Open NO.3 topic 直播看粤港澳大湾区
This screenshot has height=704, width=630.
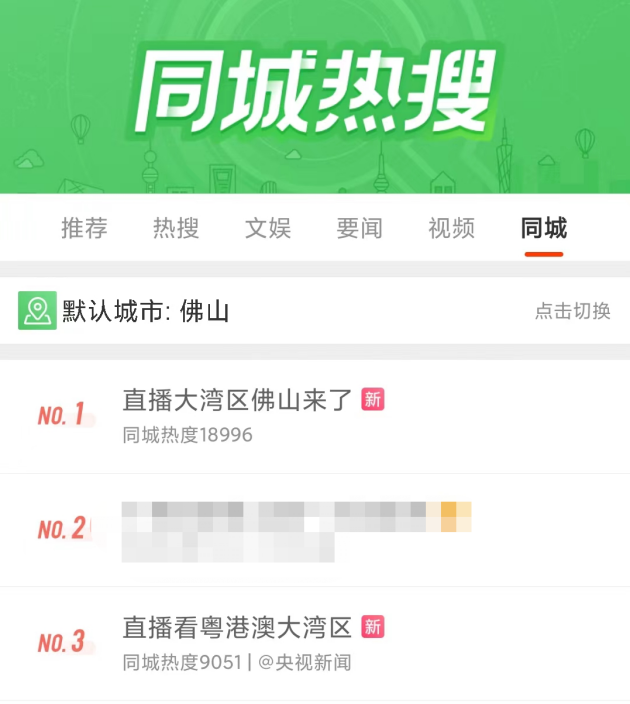[x=237, y=628]
